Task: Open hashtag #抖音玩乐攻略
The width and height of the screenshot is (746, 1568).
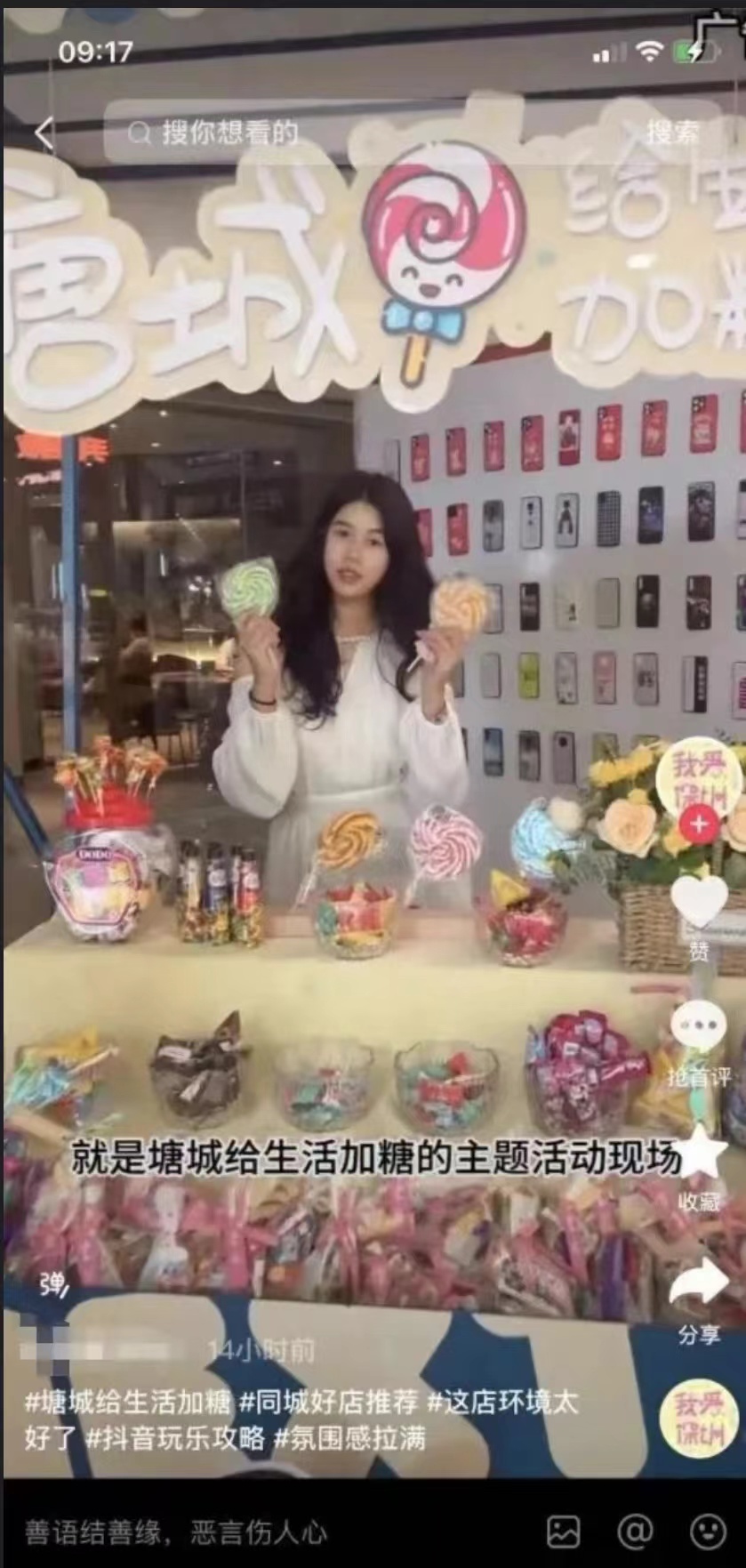Action: click(175, 1438)
